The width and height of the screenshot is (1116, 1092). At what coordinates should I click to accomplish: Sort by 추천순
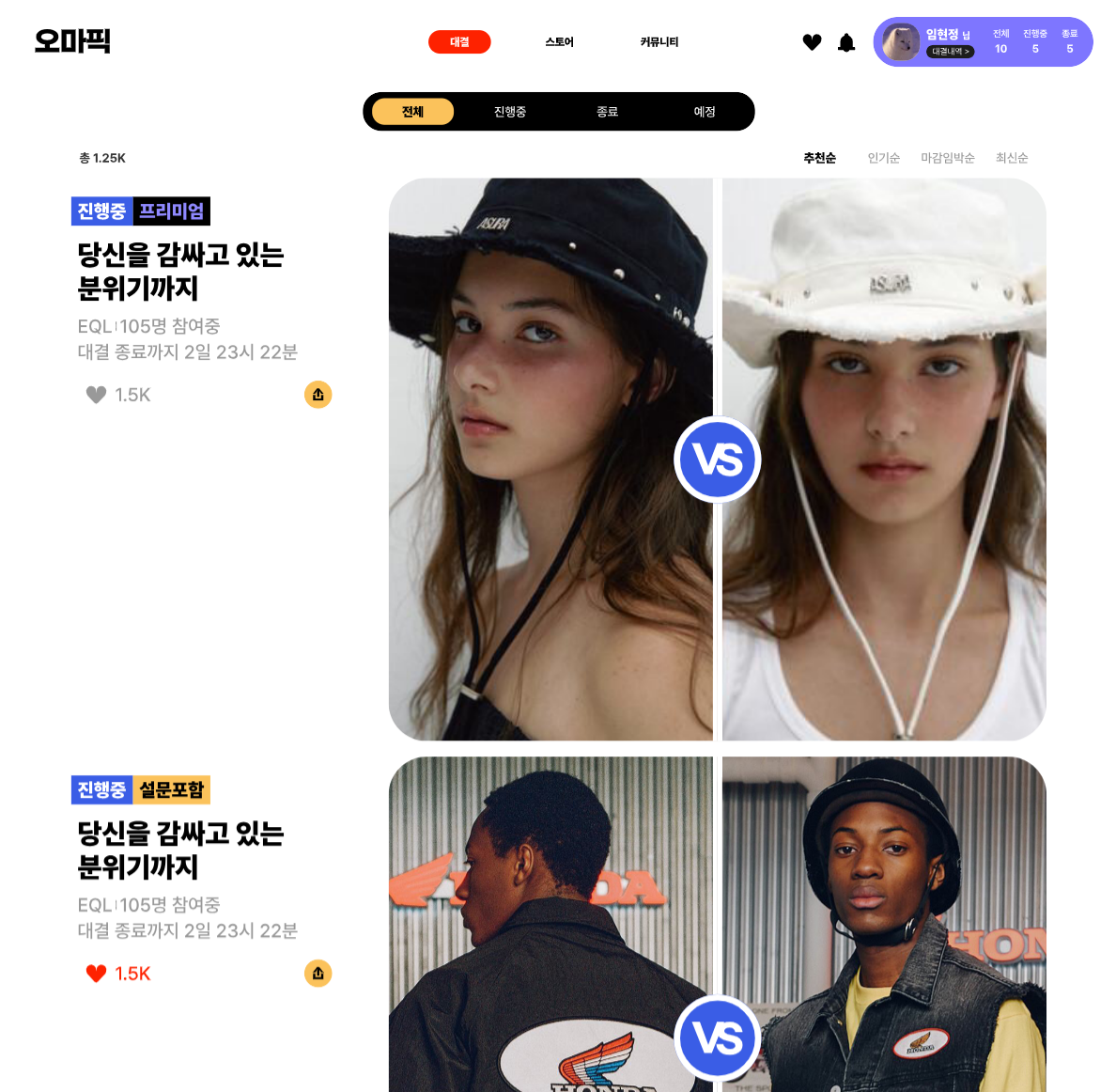click(x=819, y=158)
